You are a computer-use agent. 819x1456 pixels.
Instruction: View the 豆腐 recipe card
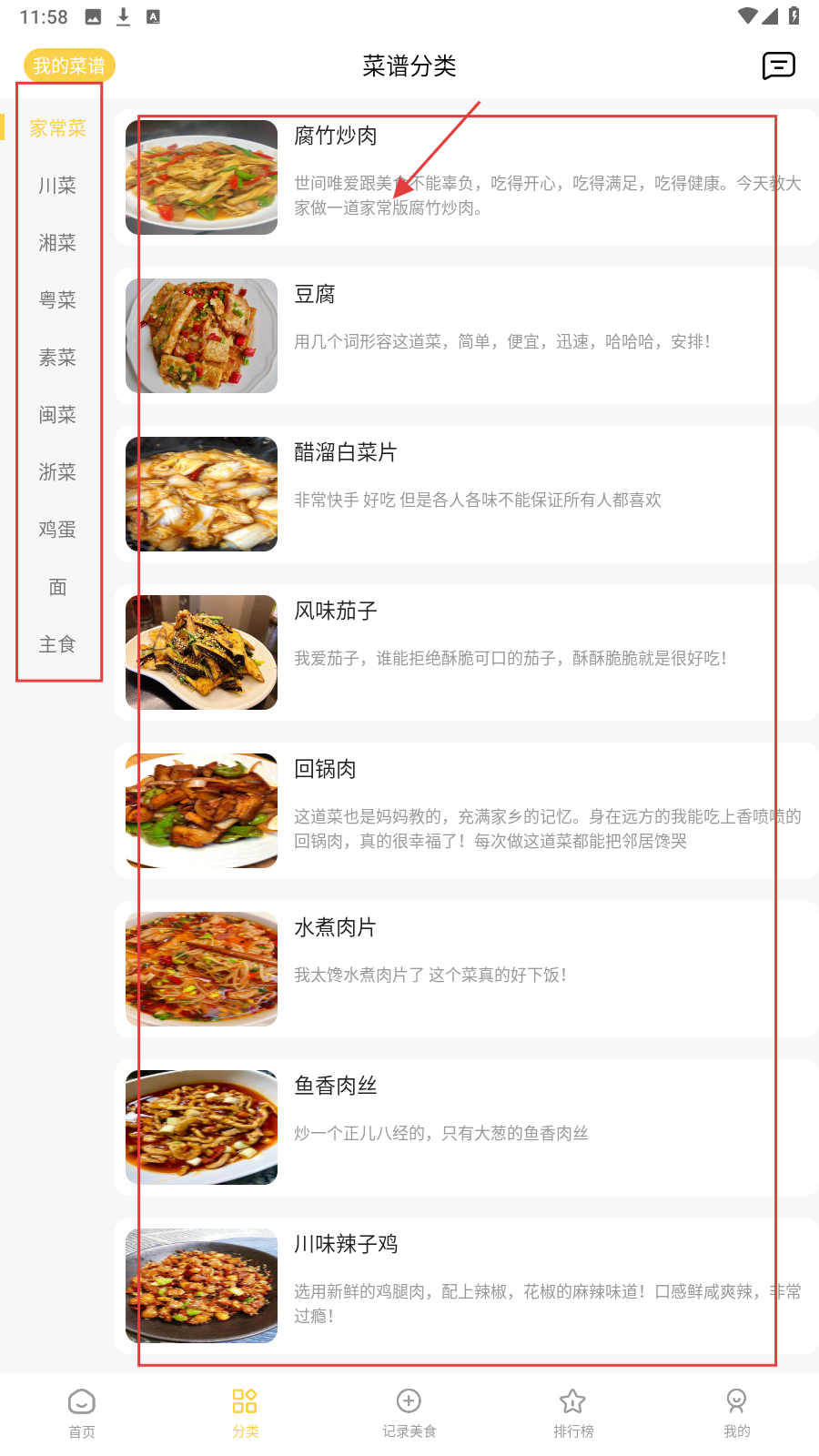pyautogui.click(x=466, y=336)
